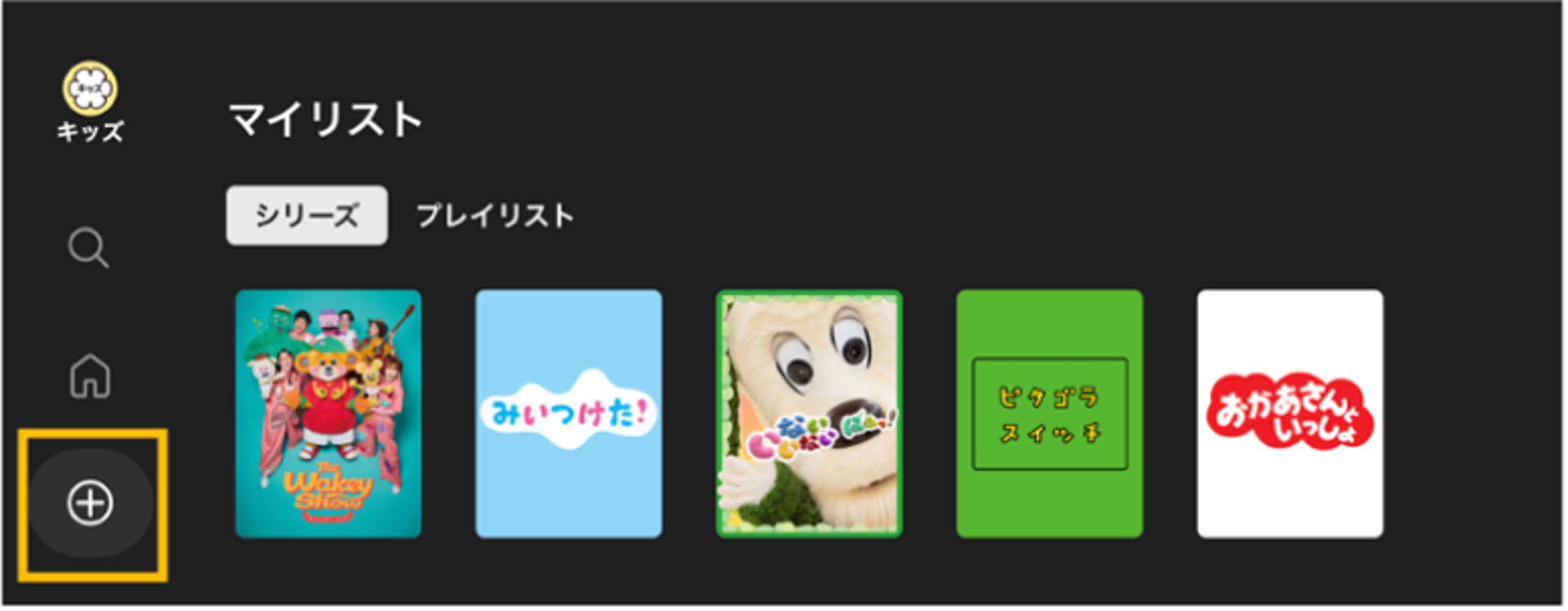
Task: Open the おかあさんといっしょ tile
Action: tap(1290, 413)
